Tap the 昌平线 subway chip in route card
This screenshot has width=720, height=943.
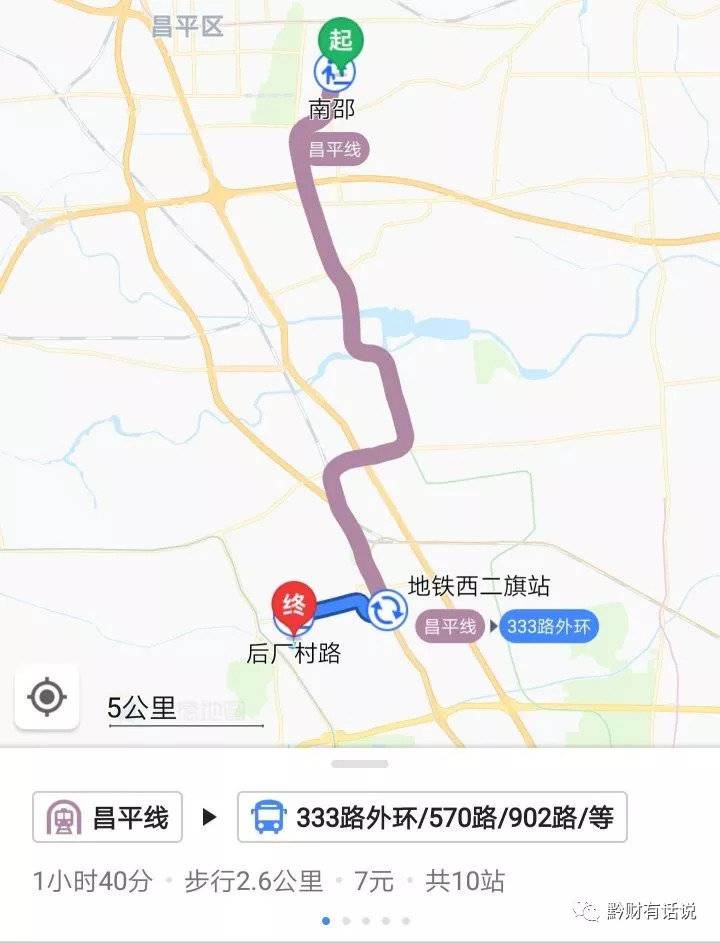pos(108,817)
